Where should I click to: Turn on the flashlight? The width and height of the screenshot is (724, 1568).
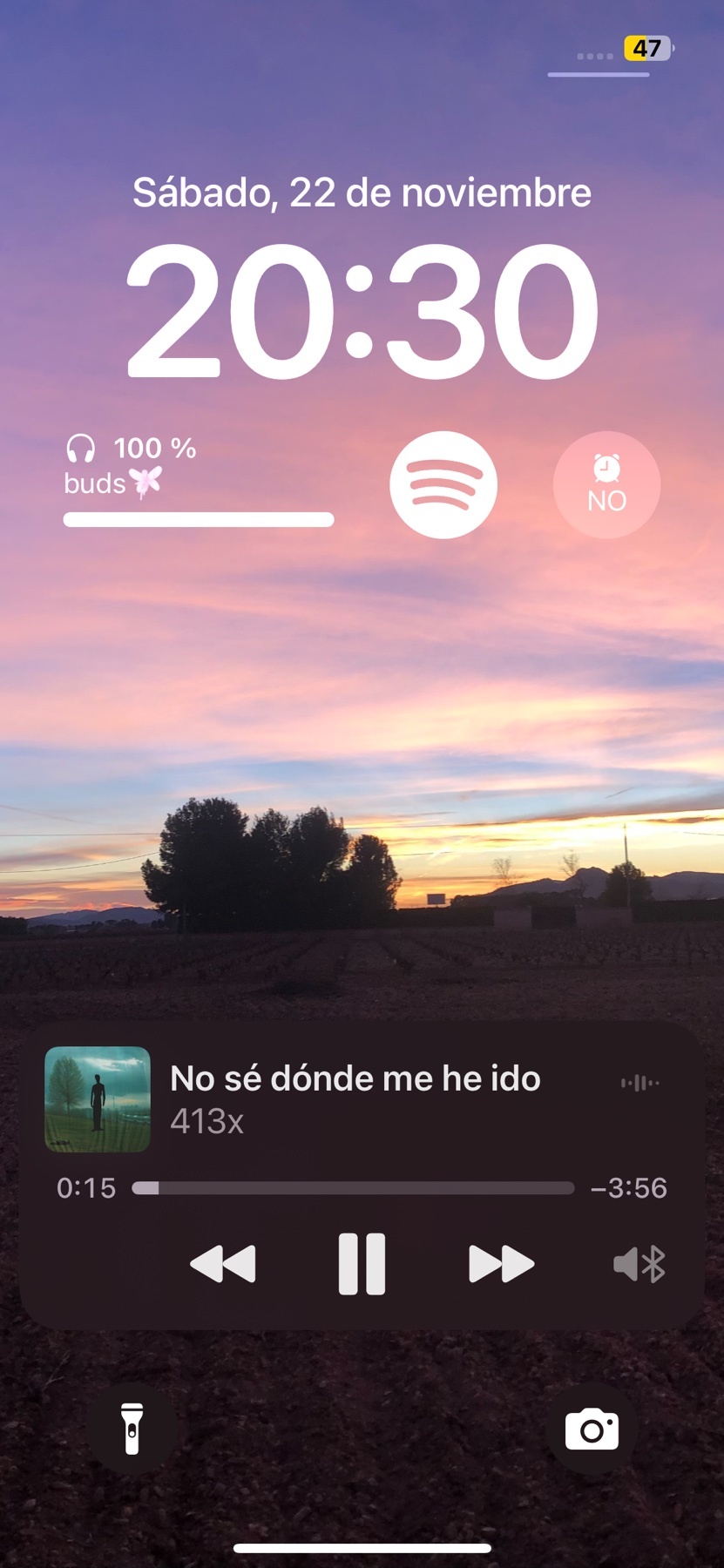[x=132, y=1429]
